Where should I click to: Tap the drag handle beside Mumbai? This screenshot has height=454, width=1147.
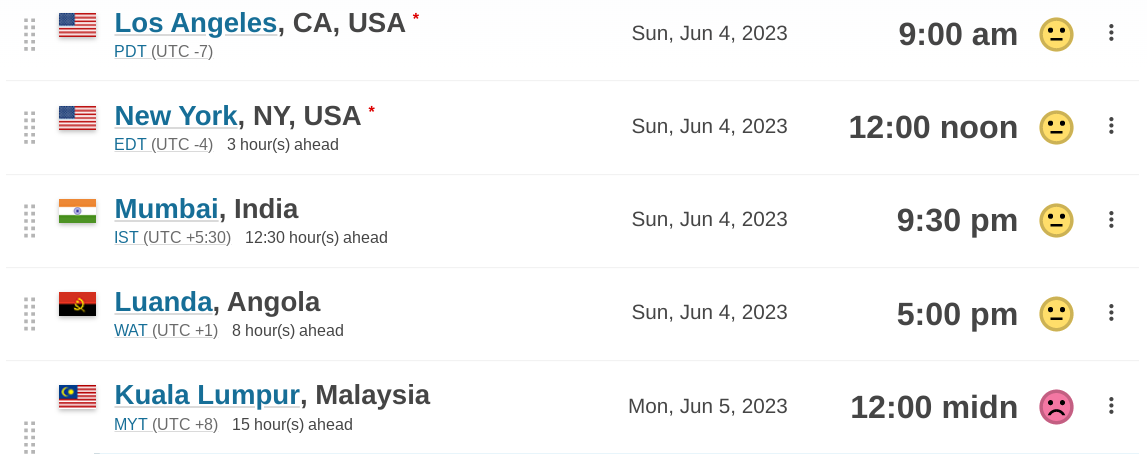[30, 220]
